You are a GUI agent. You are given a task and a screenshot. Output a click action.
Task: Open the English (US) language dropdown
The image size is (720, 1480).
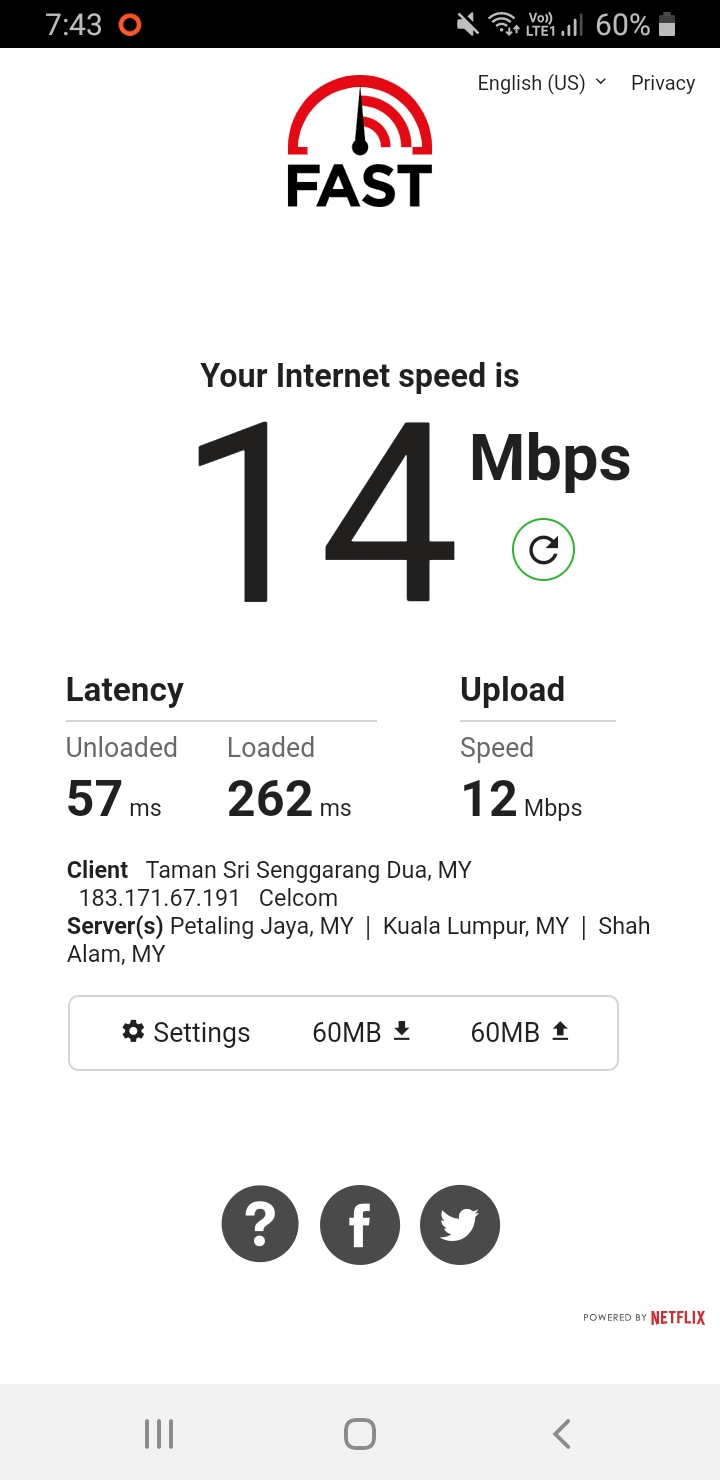542,83
